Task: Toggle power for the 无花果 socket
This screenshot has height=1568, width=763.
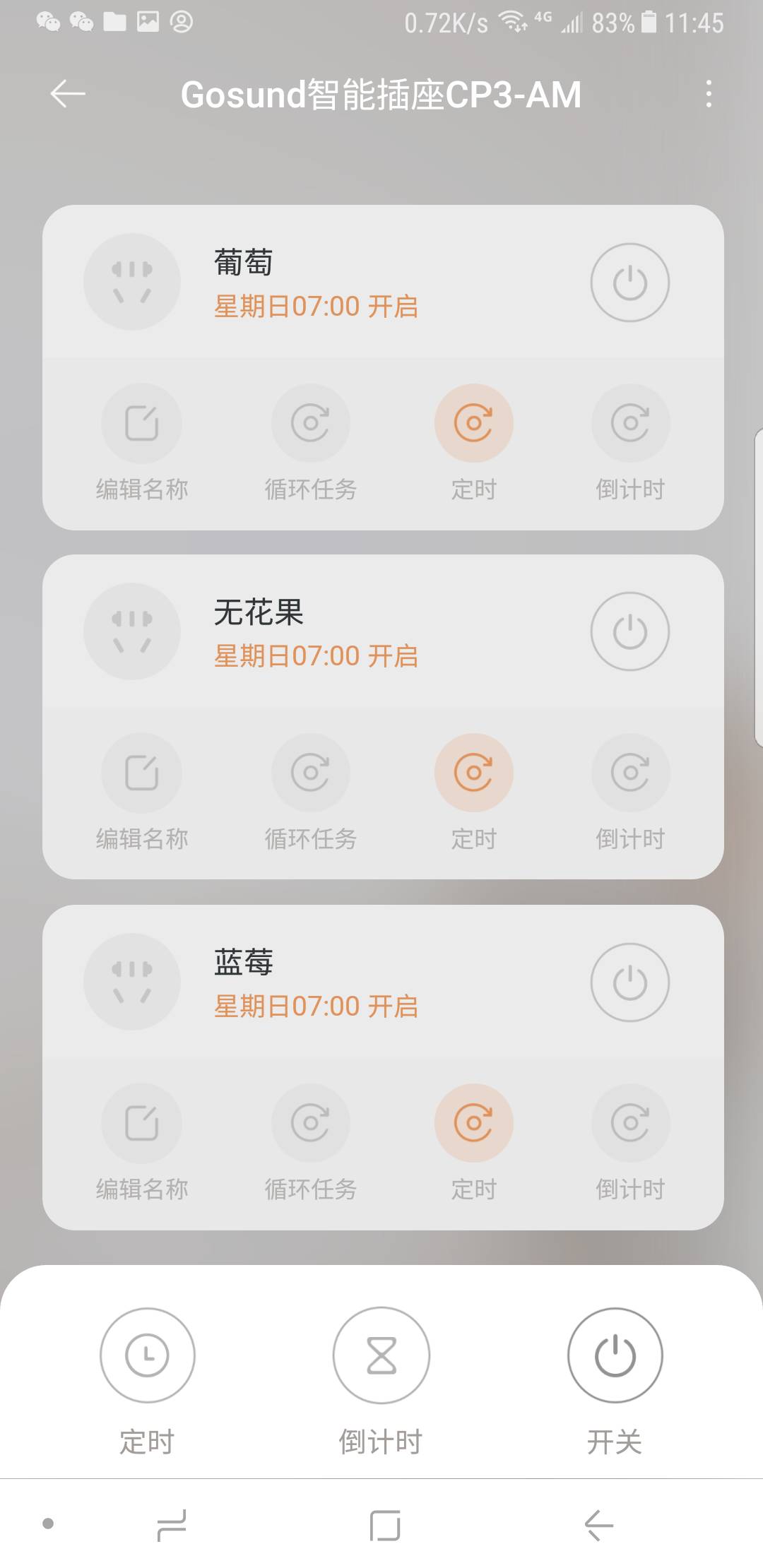Action: (629, 631)
